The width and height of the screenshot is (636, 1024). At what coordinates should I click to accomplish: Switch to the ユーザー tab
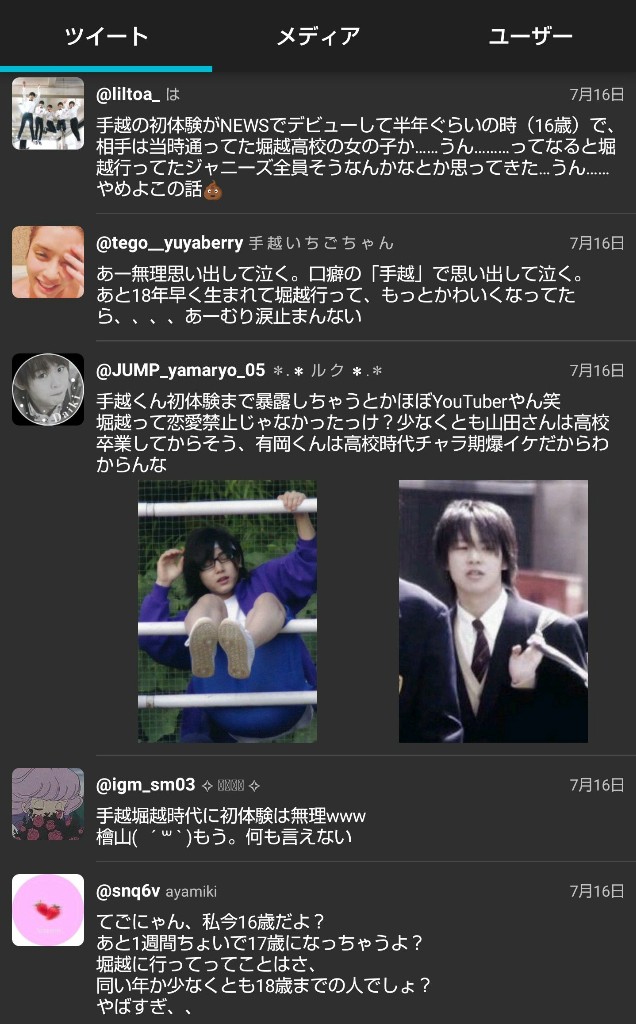[x=530, y=37]
